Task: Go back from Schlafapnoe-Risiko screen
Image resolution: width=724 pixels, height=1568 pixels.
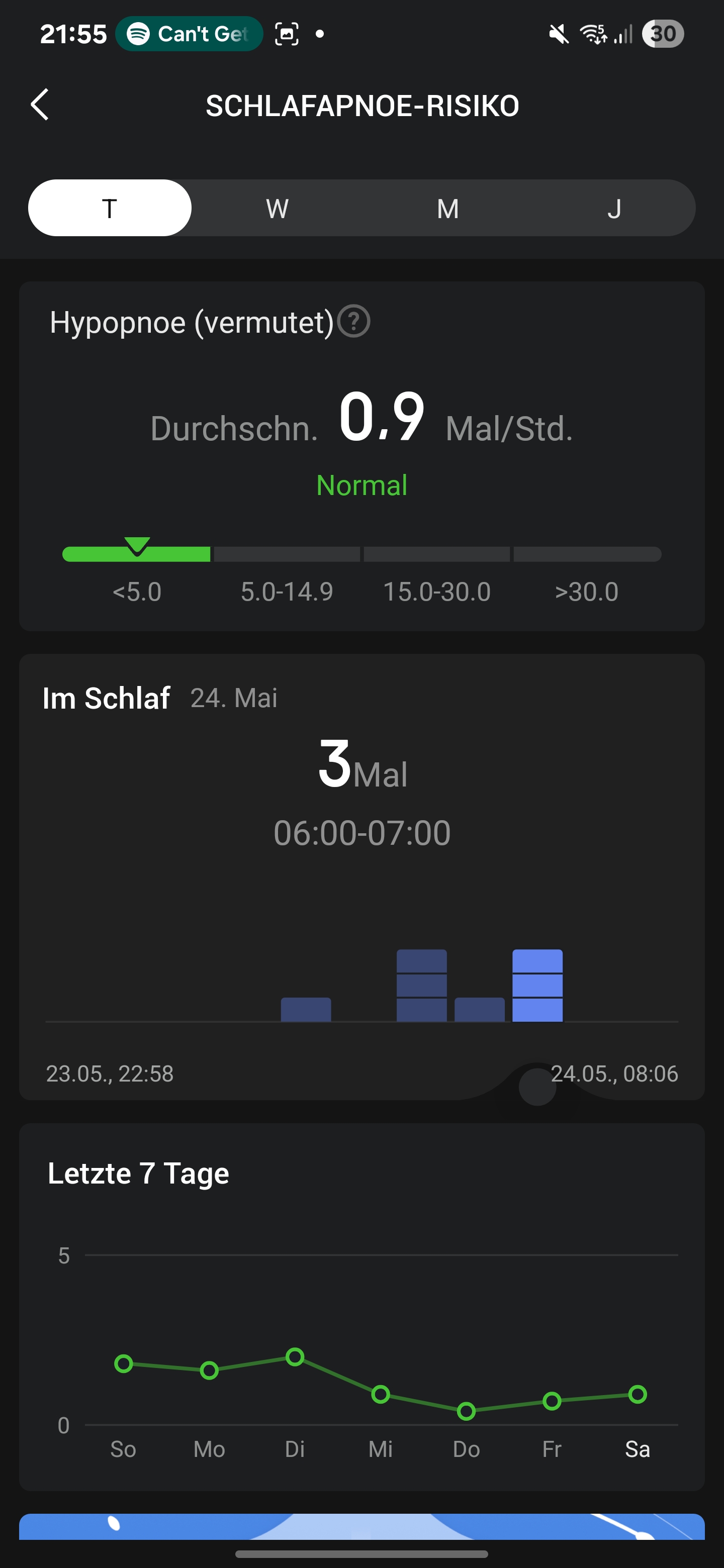Action: pyautogui.click(x=40, y=105)
